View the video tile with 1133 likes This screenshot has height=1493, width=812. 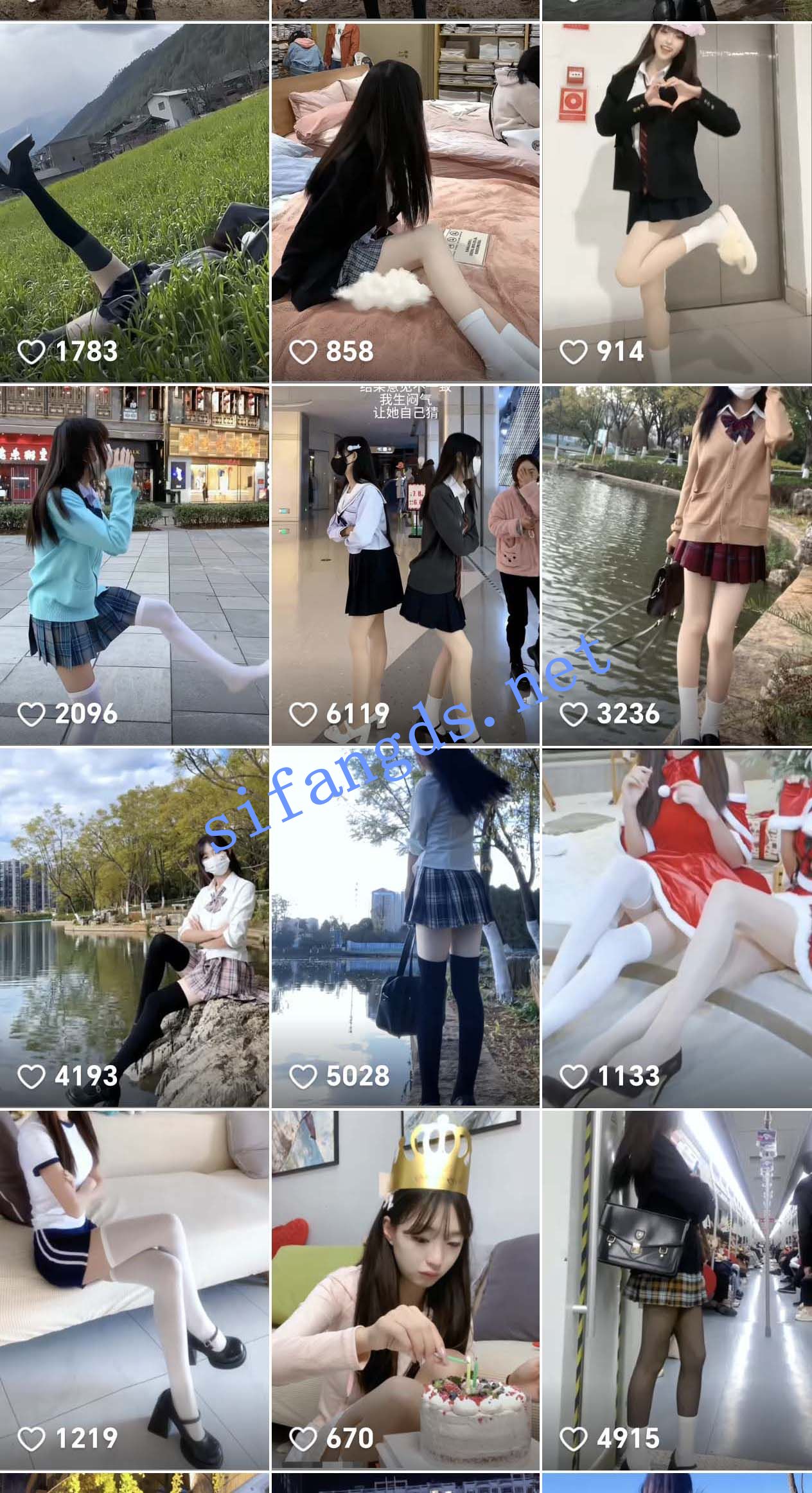(676, 927)
